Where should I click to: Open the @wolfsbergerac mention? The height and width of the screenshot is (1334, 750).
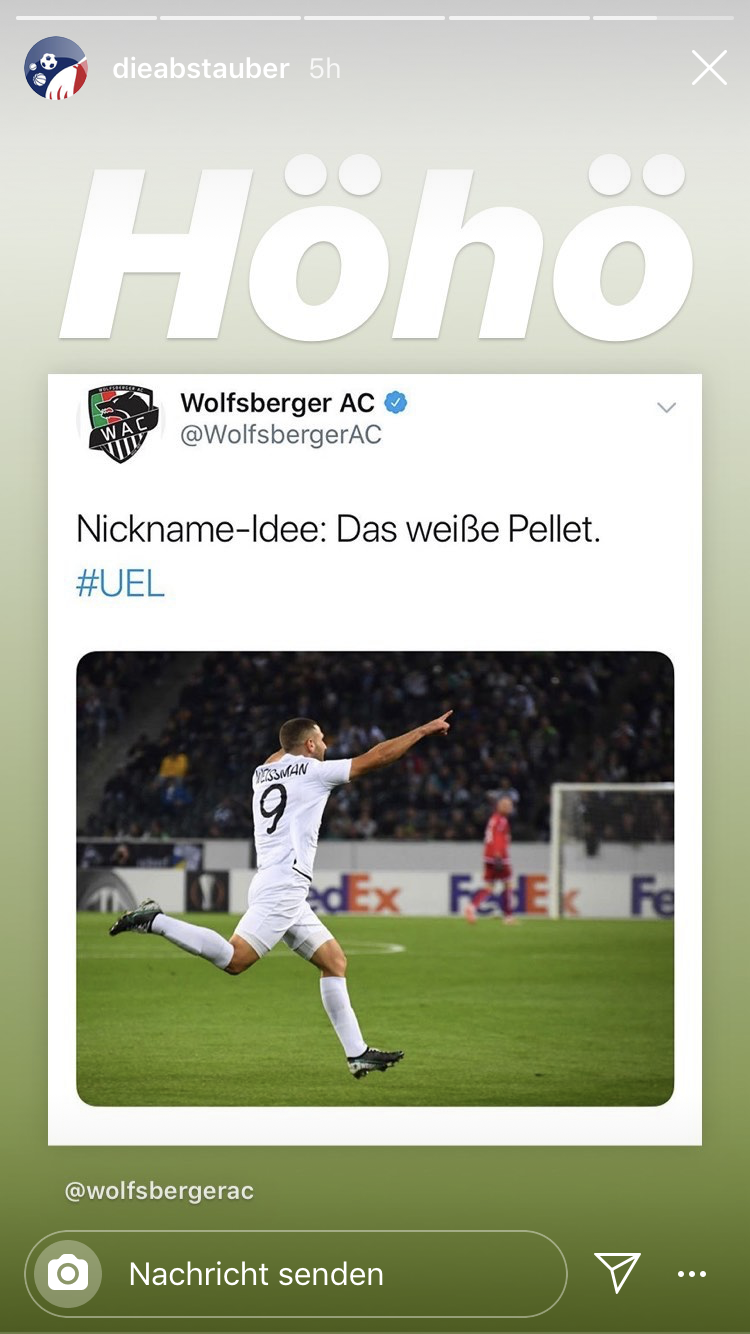click(159, 1191)
